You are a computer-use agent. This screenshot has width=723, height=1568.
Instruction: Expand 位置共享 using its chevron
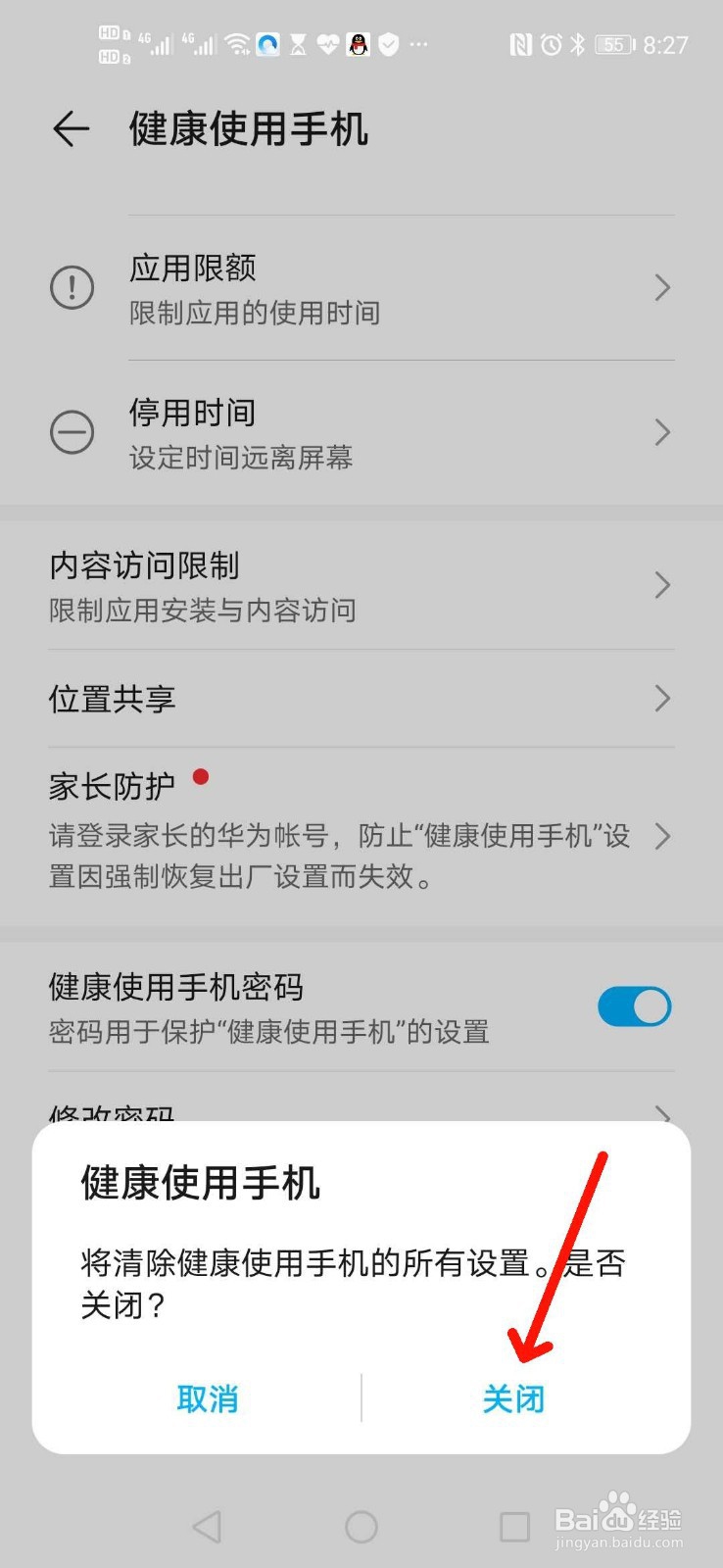[662, 699]
